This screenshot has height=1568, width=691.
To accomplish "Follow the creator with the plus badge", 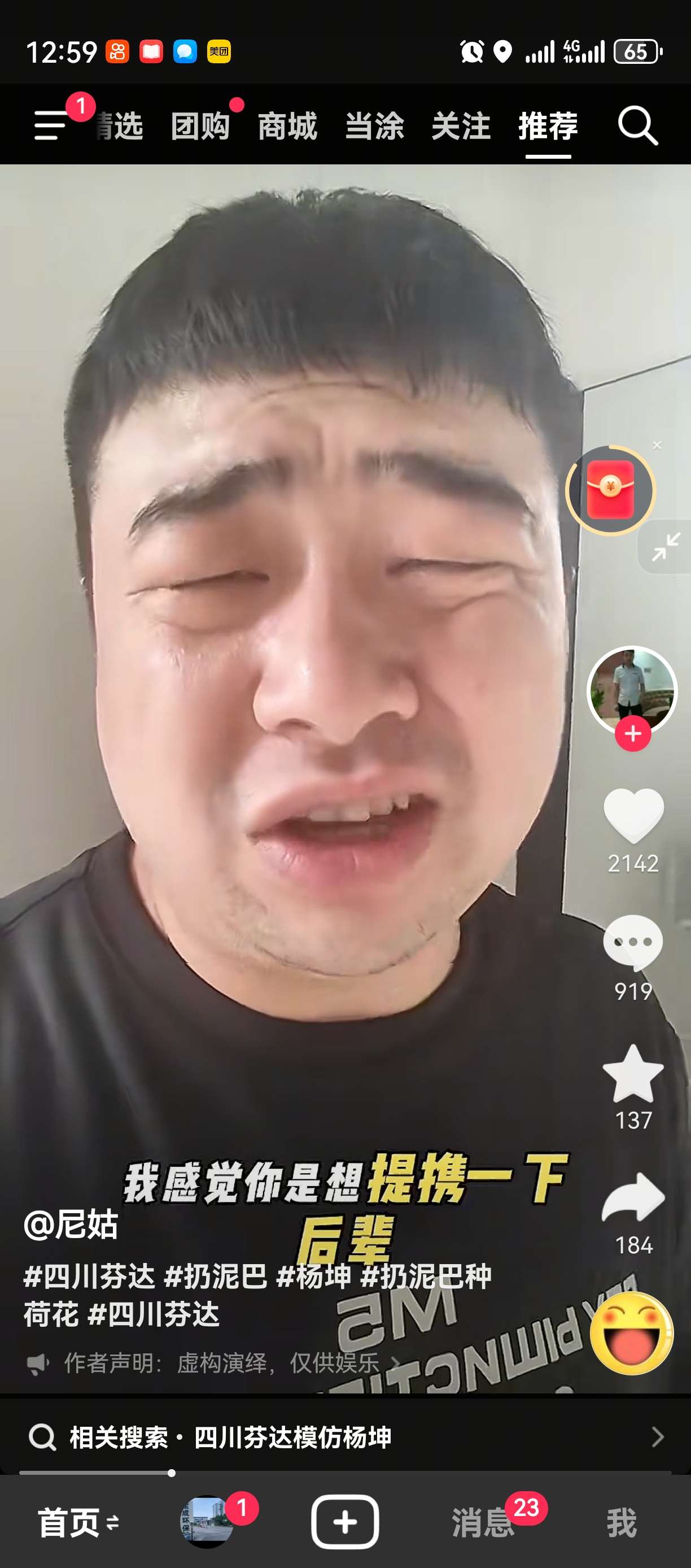I will [x=633, y=734].
